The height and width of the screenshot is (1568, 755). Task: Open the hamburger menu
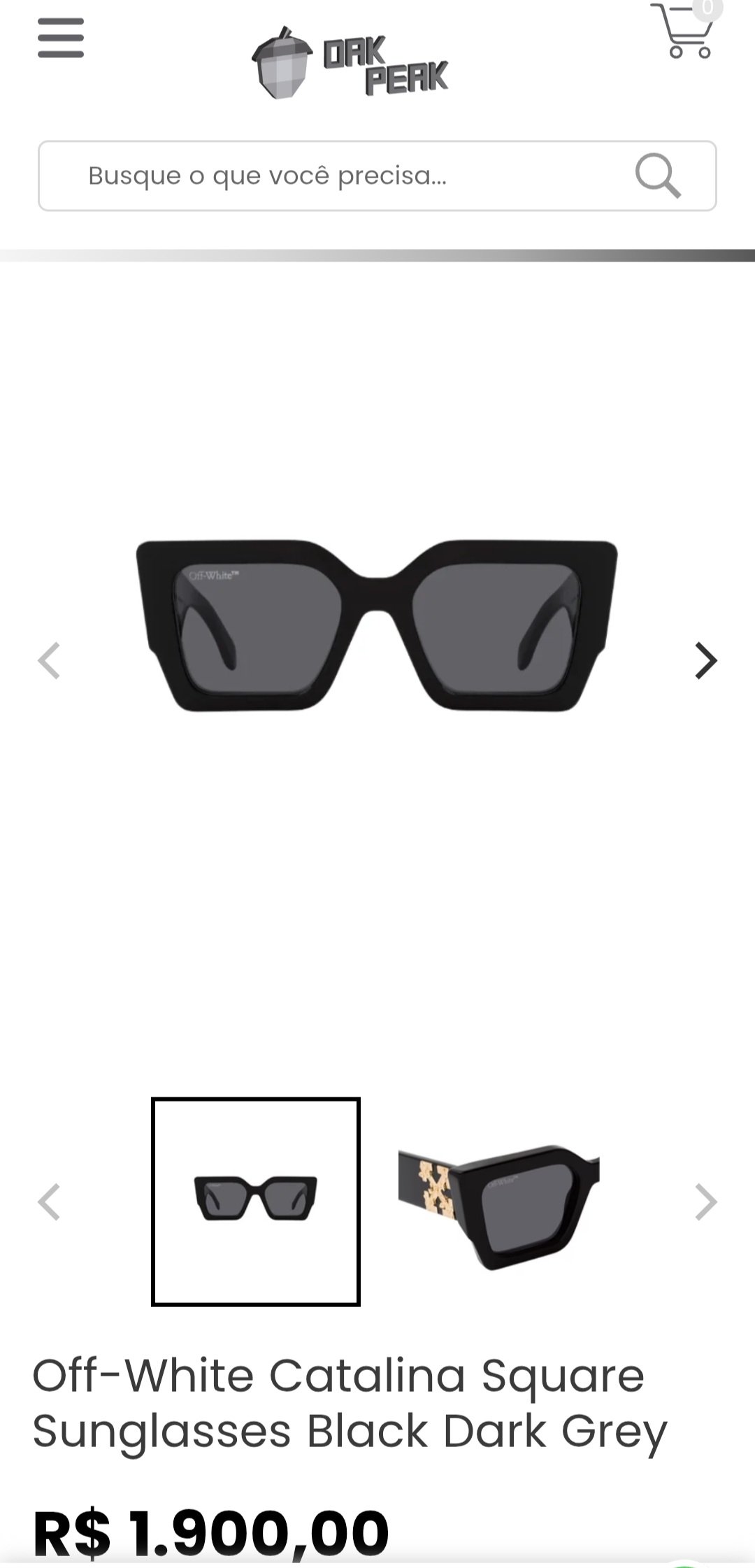pos(61,38)
